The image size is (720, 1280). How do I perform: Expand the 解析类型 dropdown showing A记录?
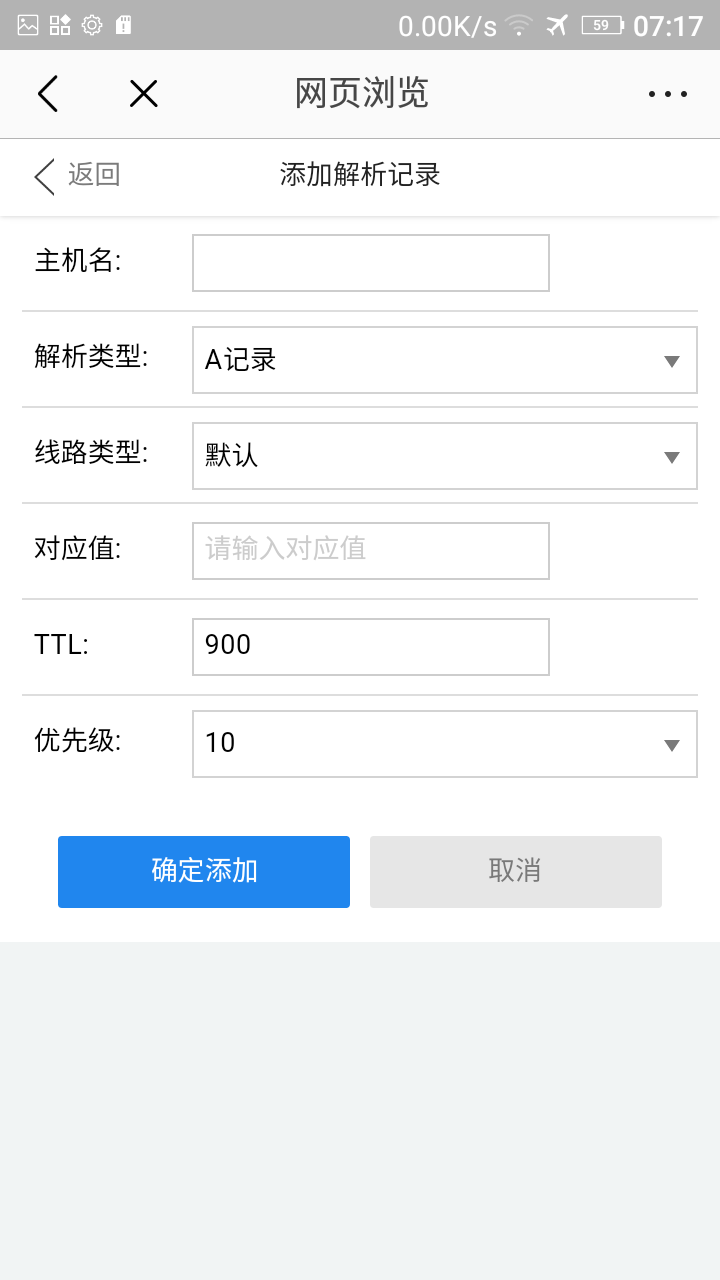click(x=444, y=360)
